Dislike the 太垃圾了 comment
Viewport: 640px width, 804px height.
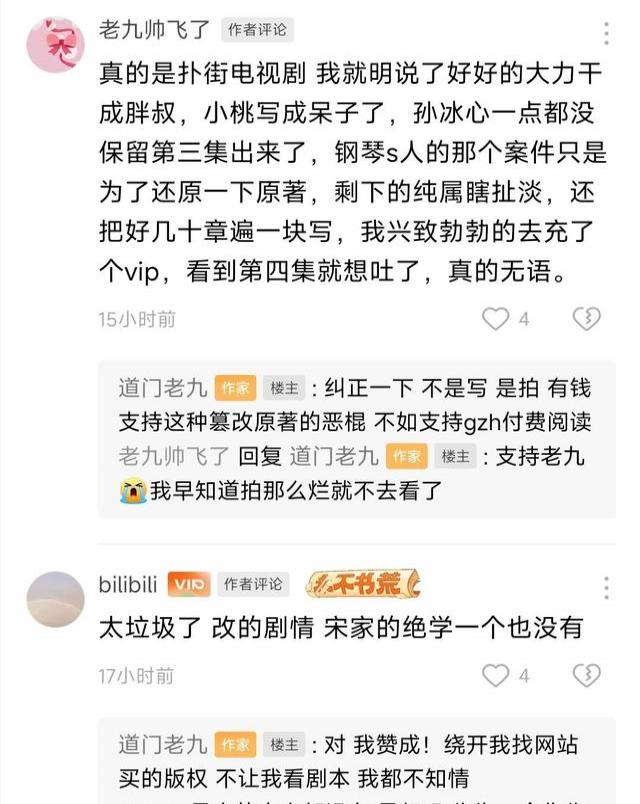586,676
